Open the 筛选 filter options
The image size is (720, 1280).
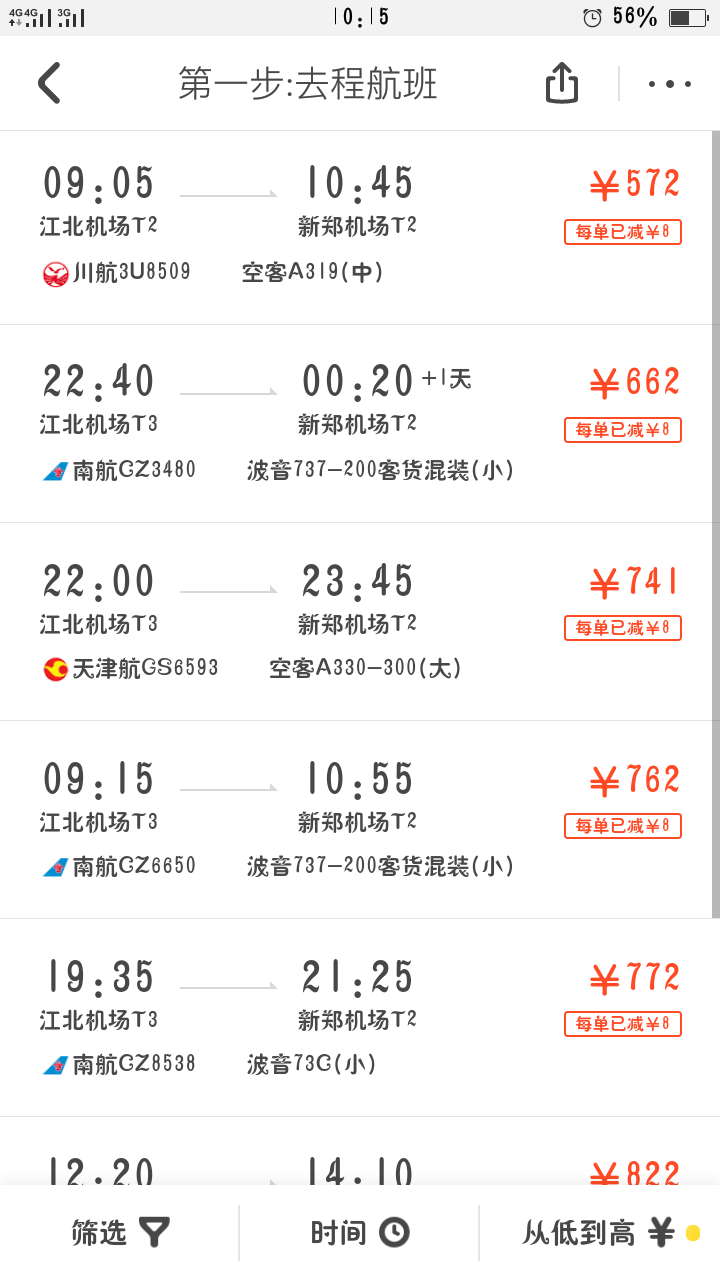(120, 1232)
